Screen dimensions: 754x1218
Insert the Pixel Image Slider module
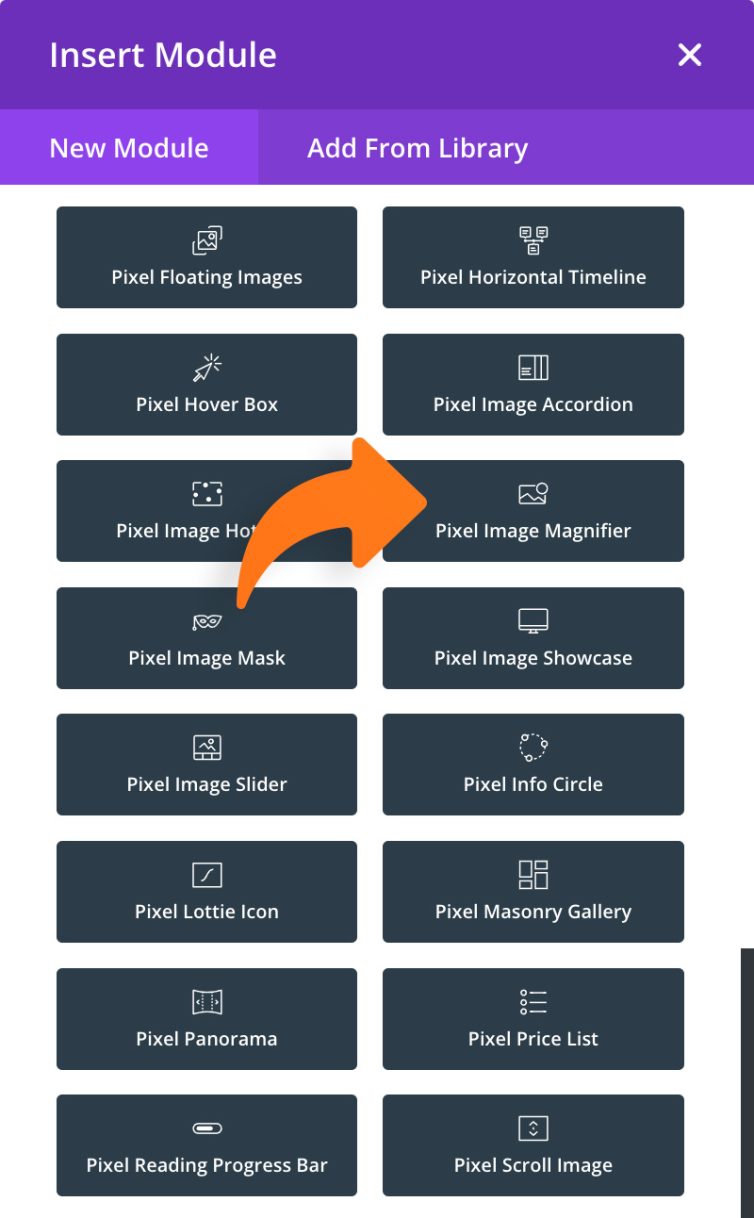tap(206, 765)
